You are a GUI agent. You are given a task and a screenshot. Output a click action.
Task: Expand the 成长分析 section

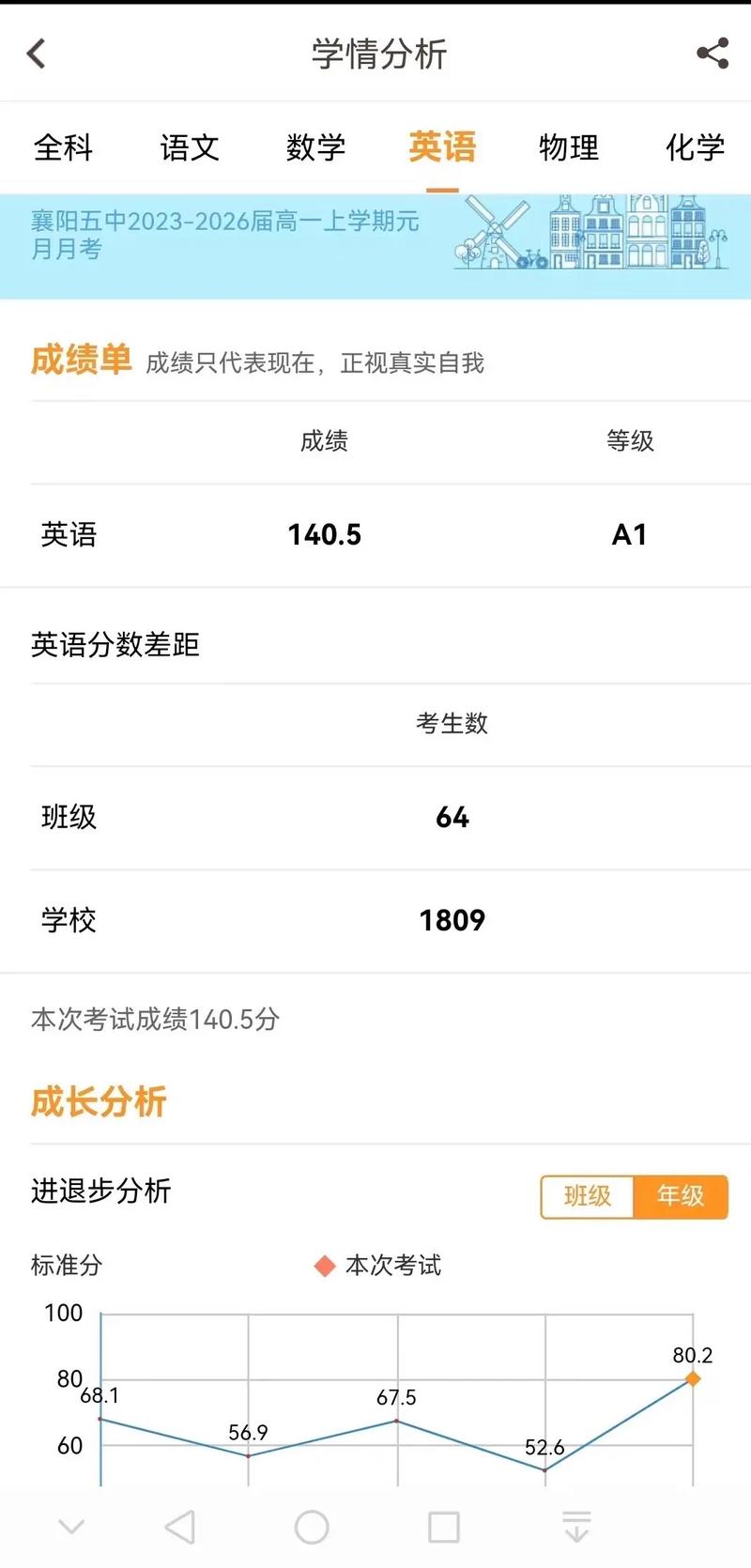coord(100,1100)
